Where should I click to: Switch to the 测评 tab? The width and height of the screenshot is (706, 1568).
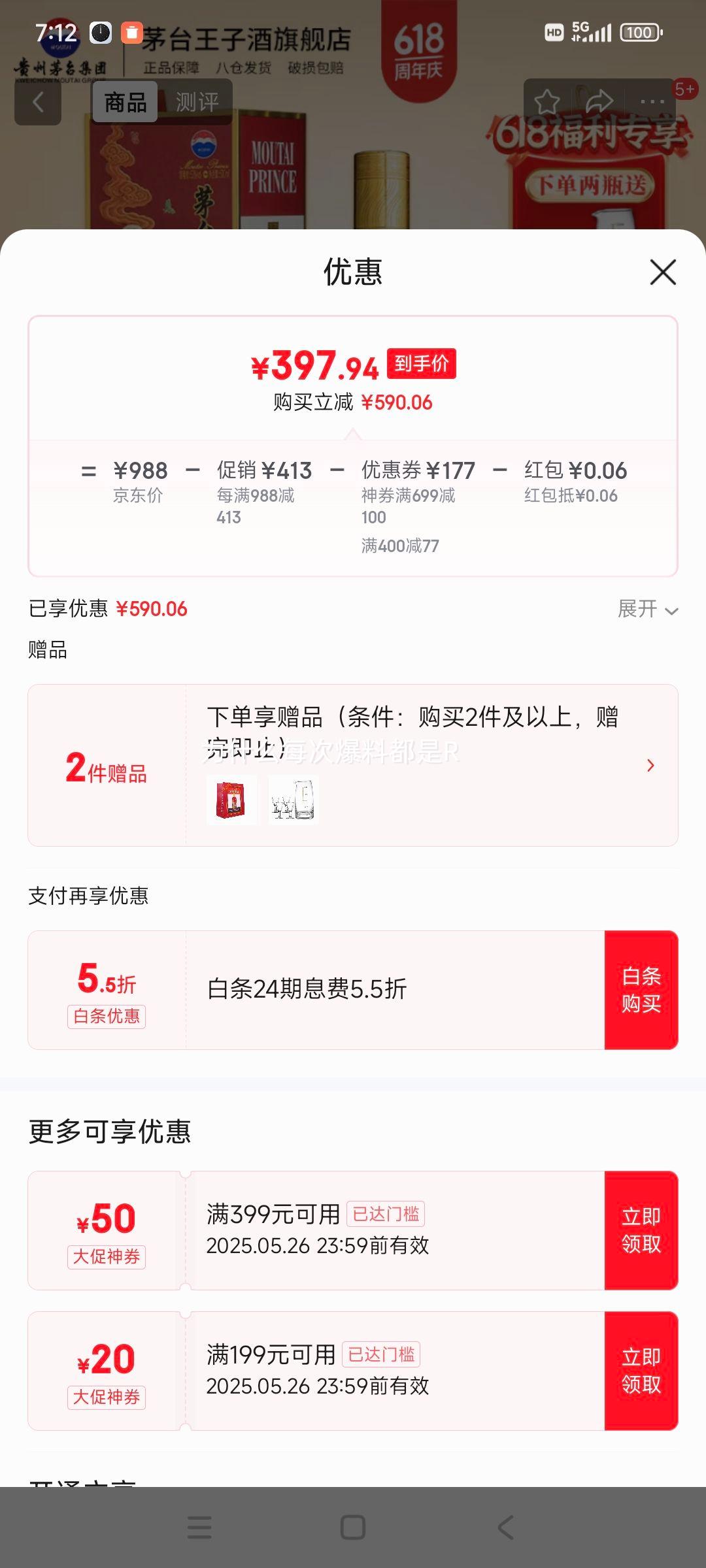[x=197, y=102]
